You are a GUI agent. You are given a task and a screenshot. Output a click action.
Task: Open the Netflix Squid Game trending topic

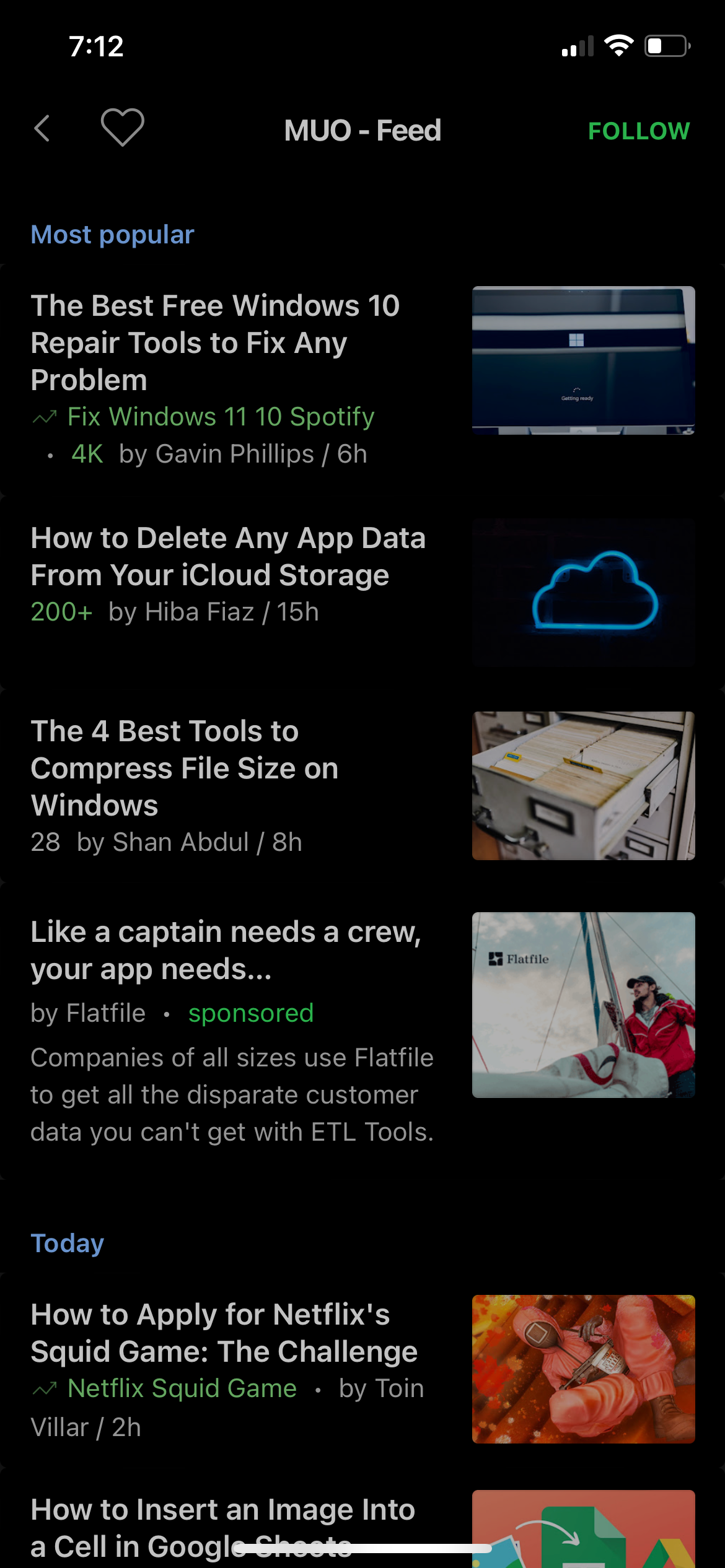pyautogui.click(x=182, y=1388)
